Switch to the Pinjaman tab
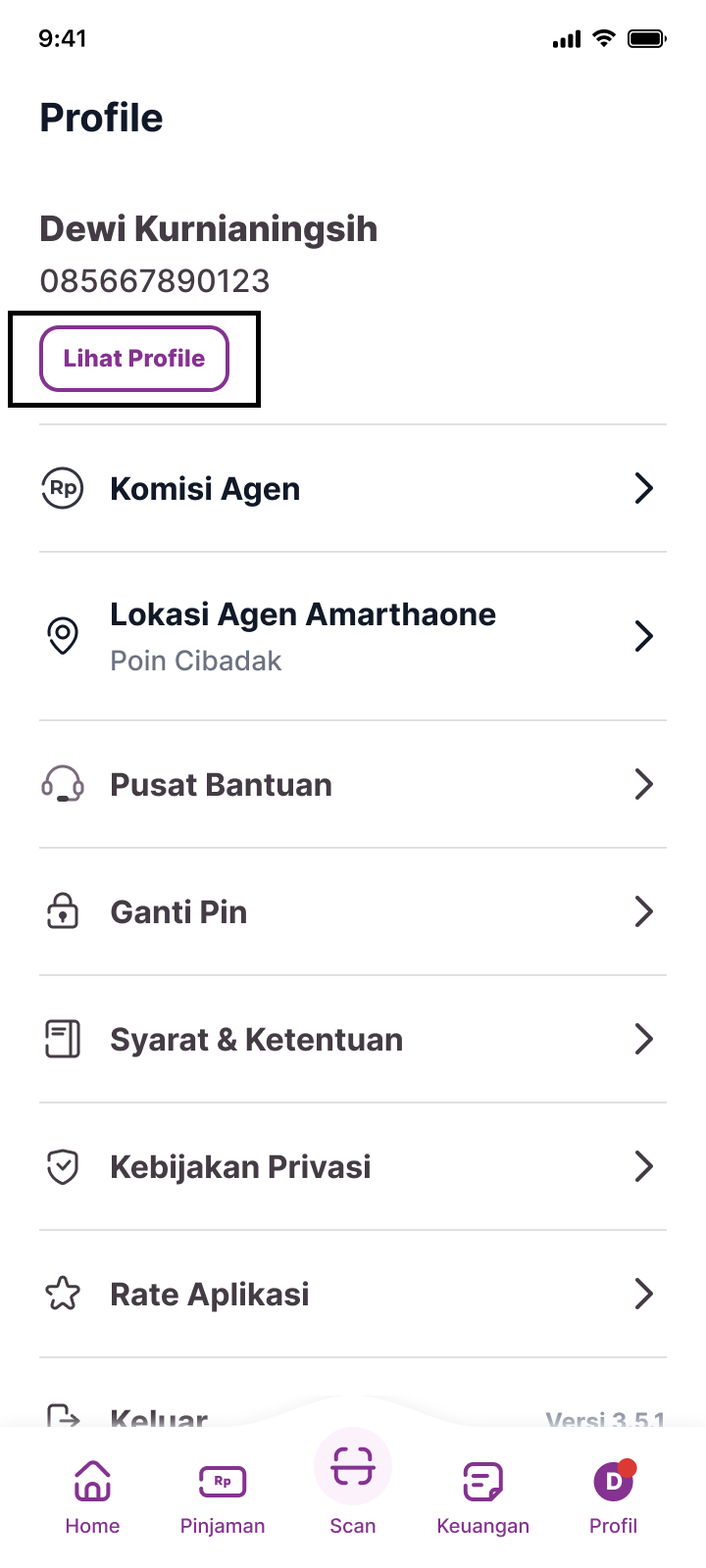Viewport: 706px width, 1568px height. (x=223, y=1496)
